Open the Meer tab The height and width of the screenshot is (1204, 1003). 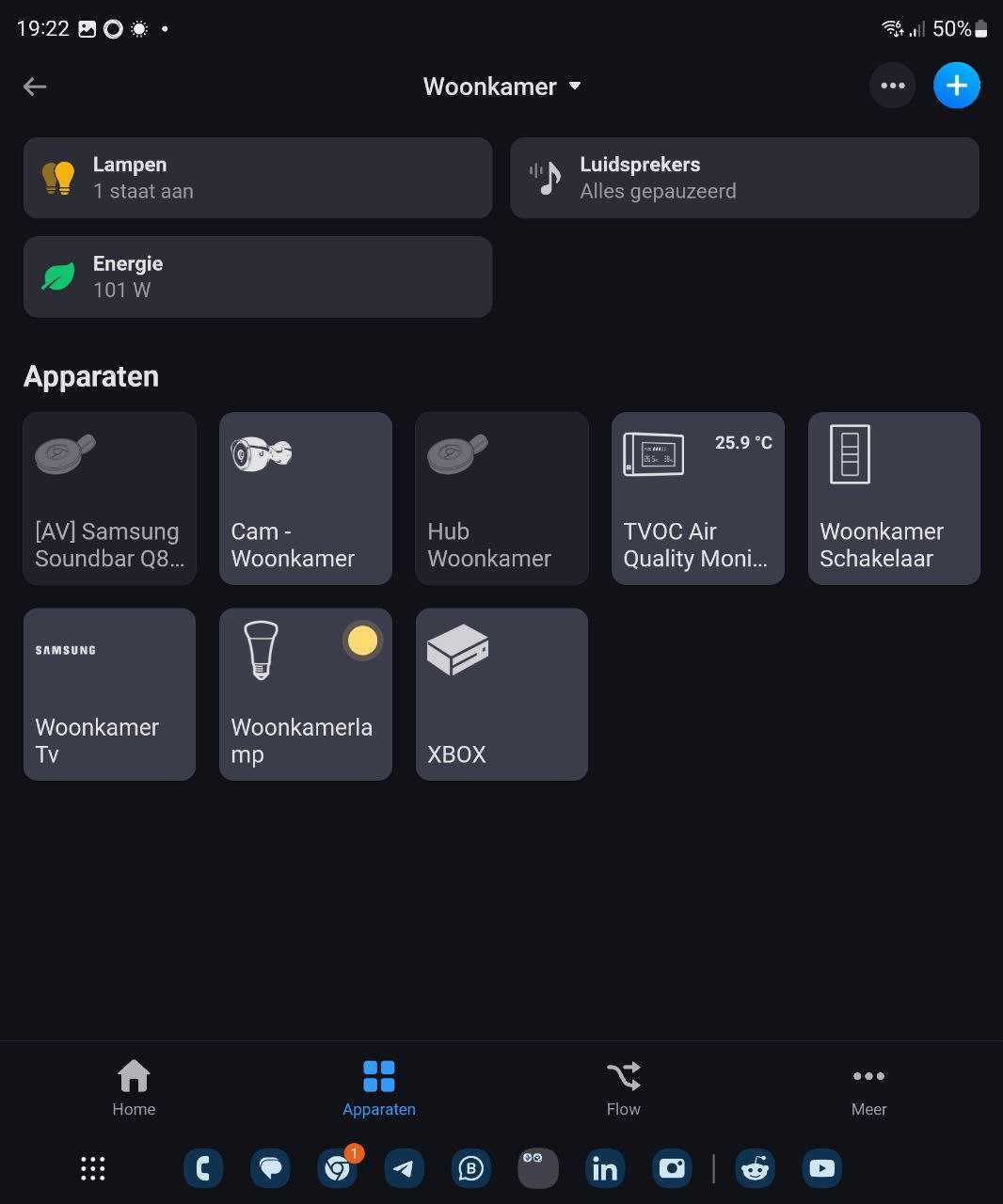(868, 1088)
